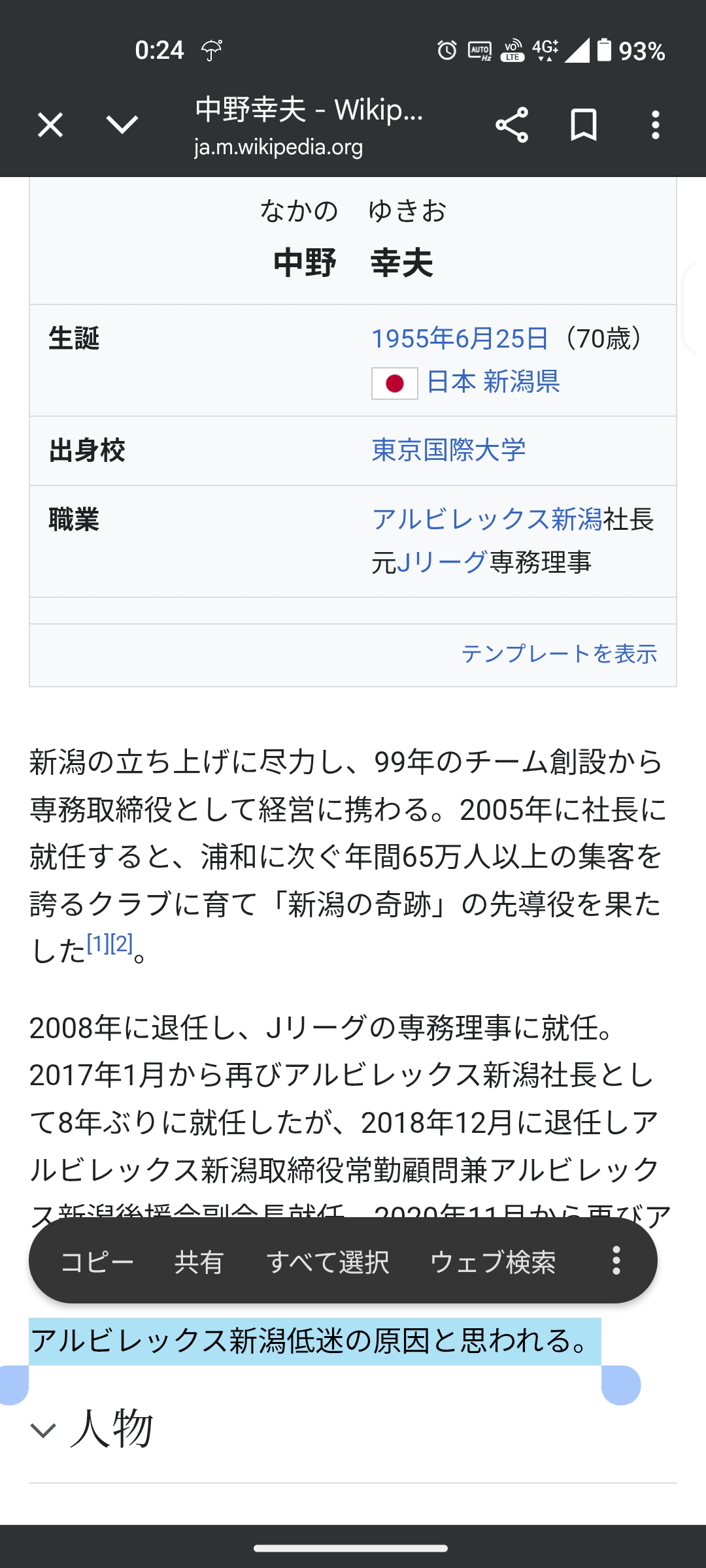Screen dimensions: 706x1568
Task: Expand the 人物 section
Action: pyautogui.click(x=92, y=1429)
